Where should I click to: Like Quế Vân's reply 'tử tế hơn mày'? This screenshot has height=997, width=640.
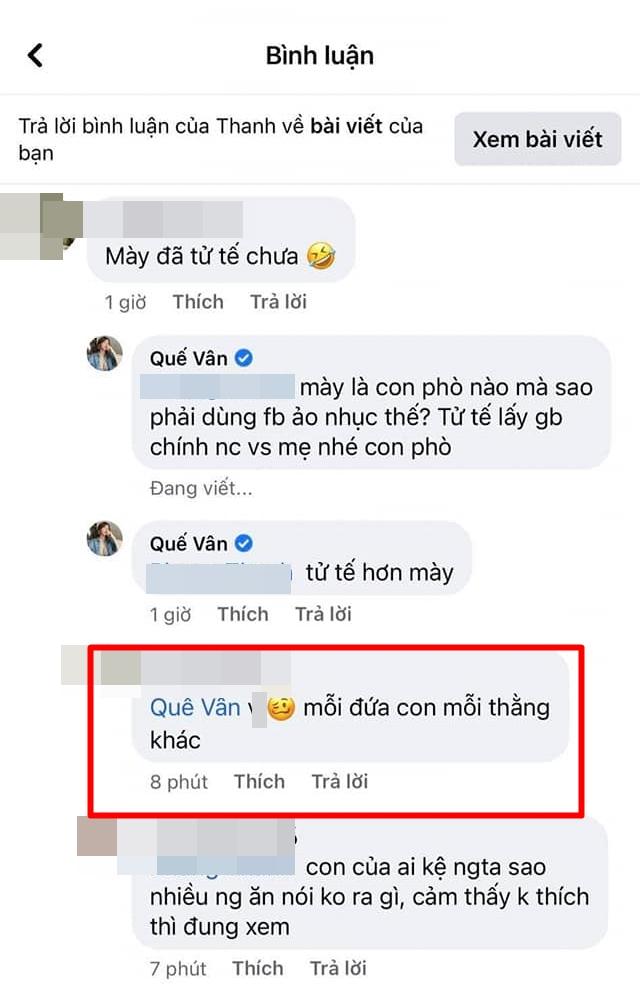tap(243, 614)
